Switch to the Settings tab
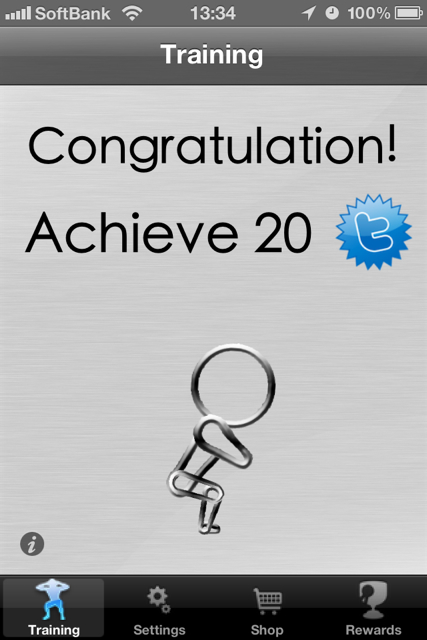The image size is (427, 640). [160, 608]
